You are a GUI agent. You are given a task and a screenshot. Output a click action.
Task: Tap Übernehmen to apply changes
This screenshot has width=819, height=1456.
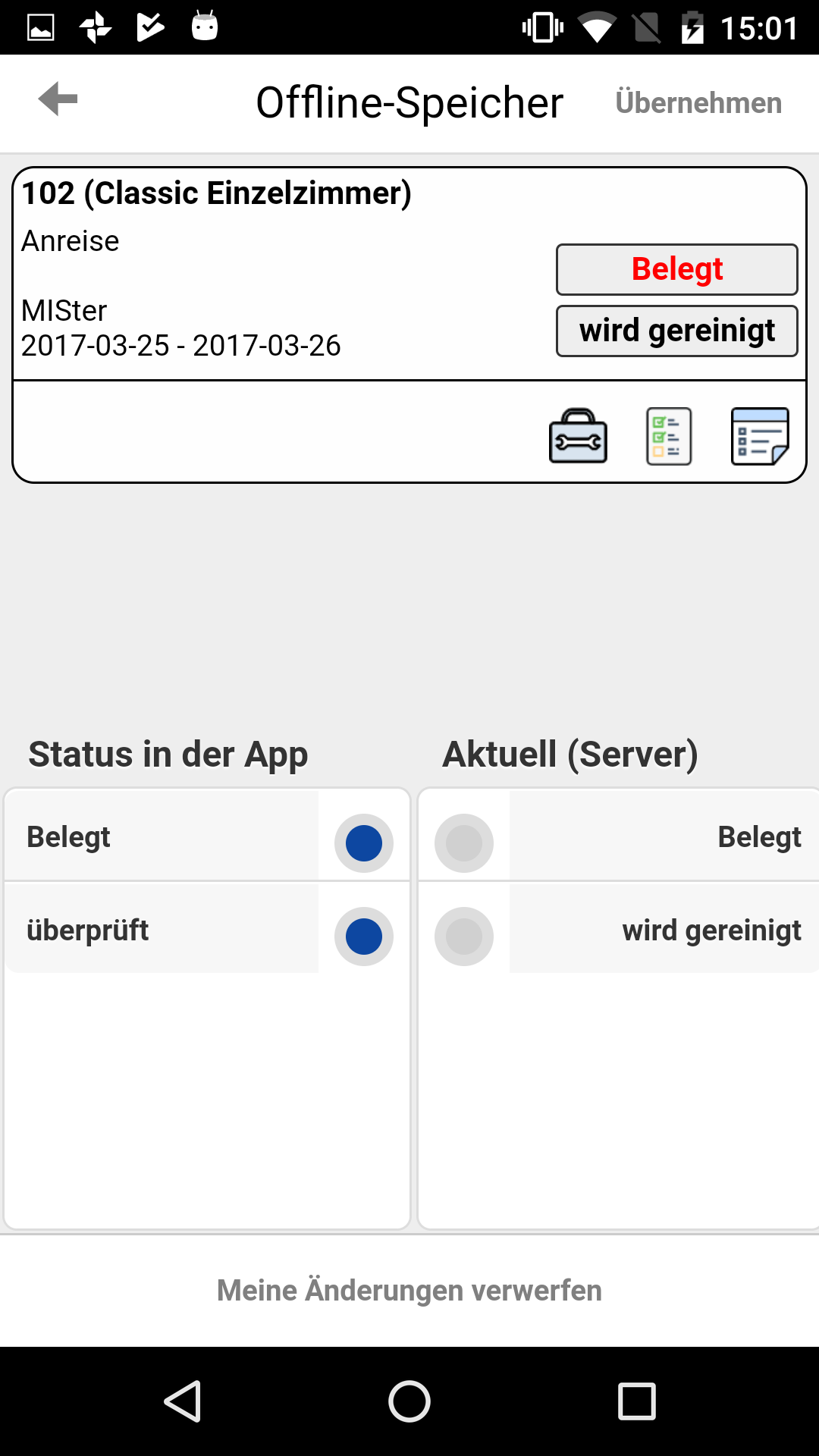click(698, 102)
